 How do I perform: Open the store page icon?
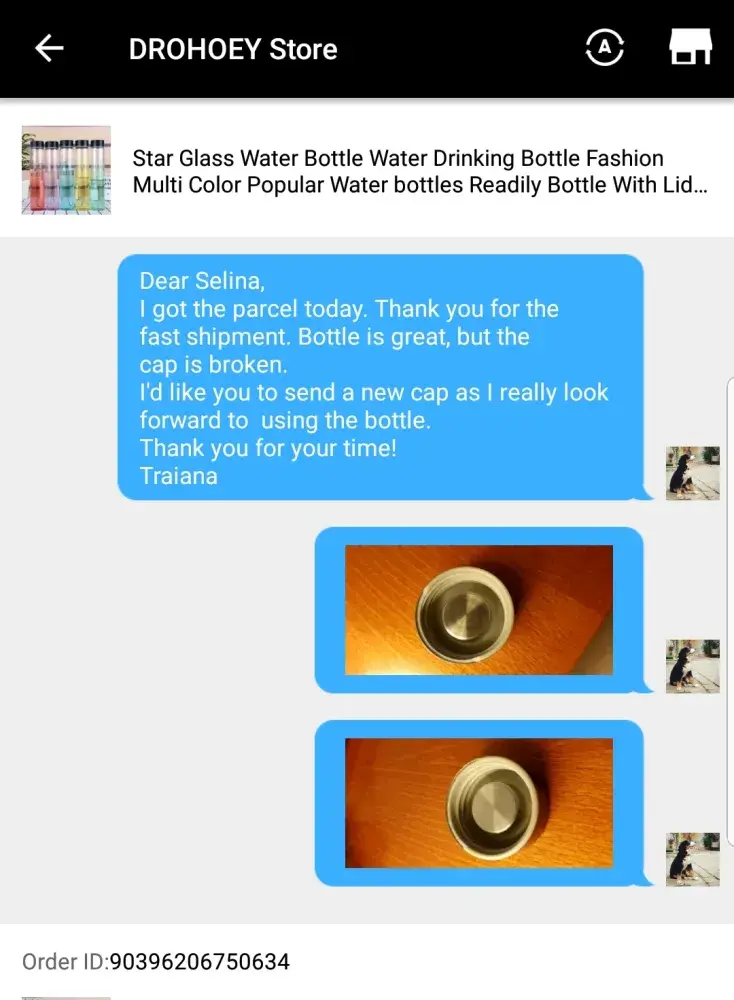(690, 47)
